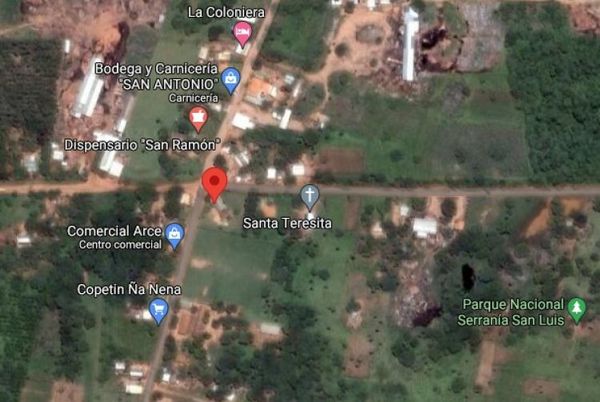Viewport: 600px width, 402px height.
Task: Select Bodega y Carnicería San Antonio marker
Action: tap(231, 78)
